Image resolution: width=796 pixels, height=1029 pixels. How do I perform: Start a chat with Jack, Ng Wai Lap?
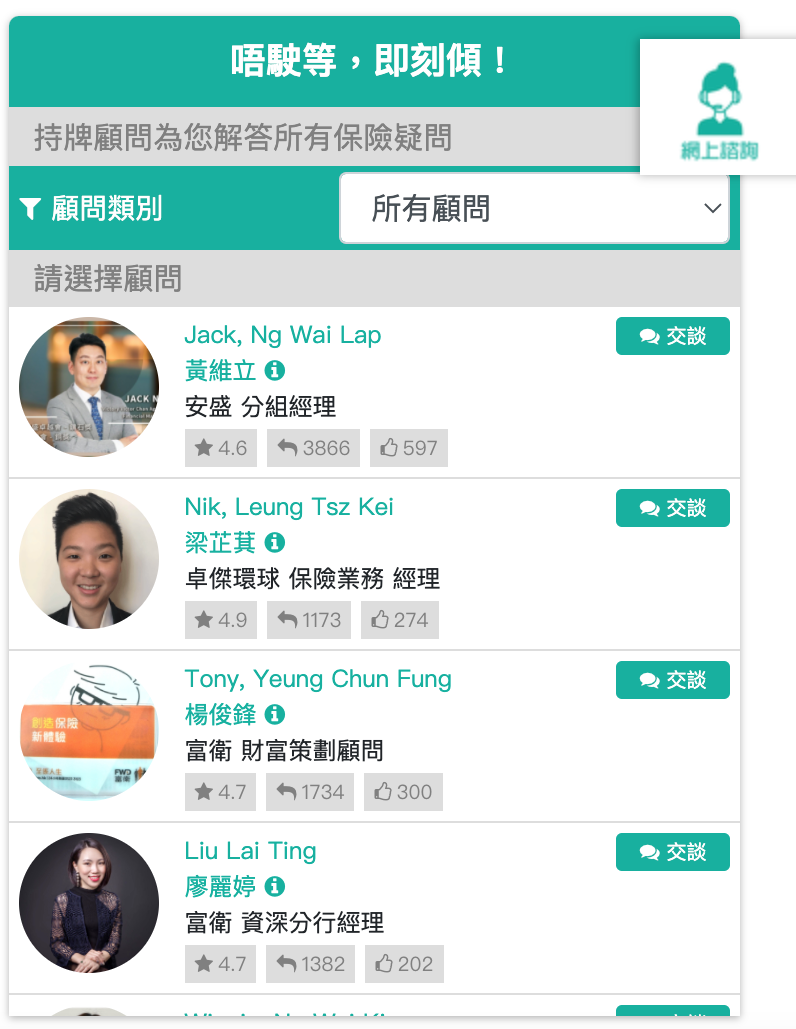click(x=672, y=336)
